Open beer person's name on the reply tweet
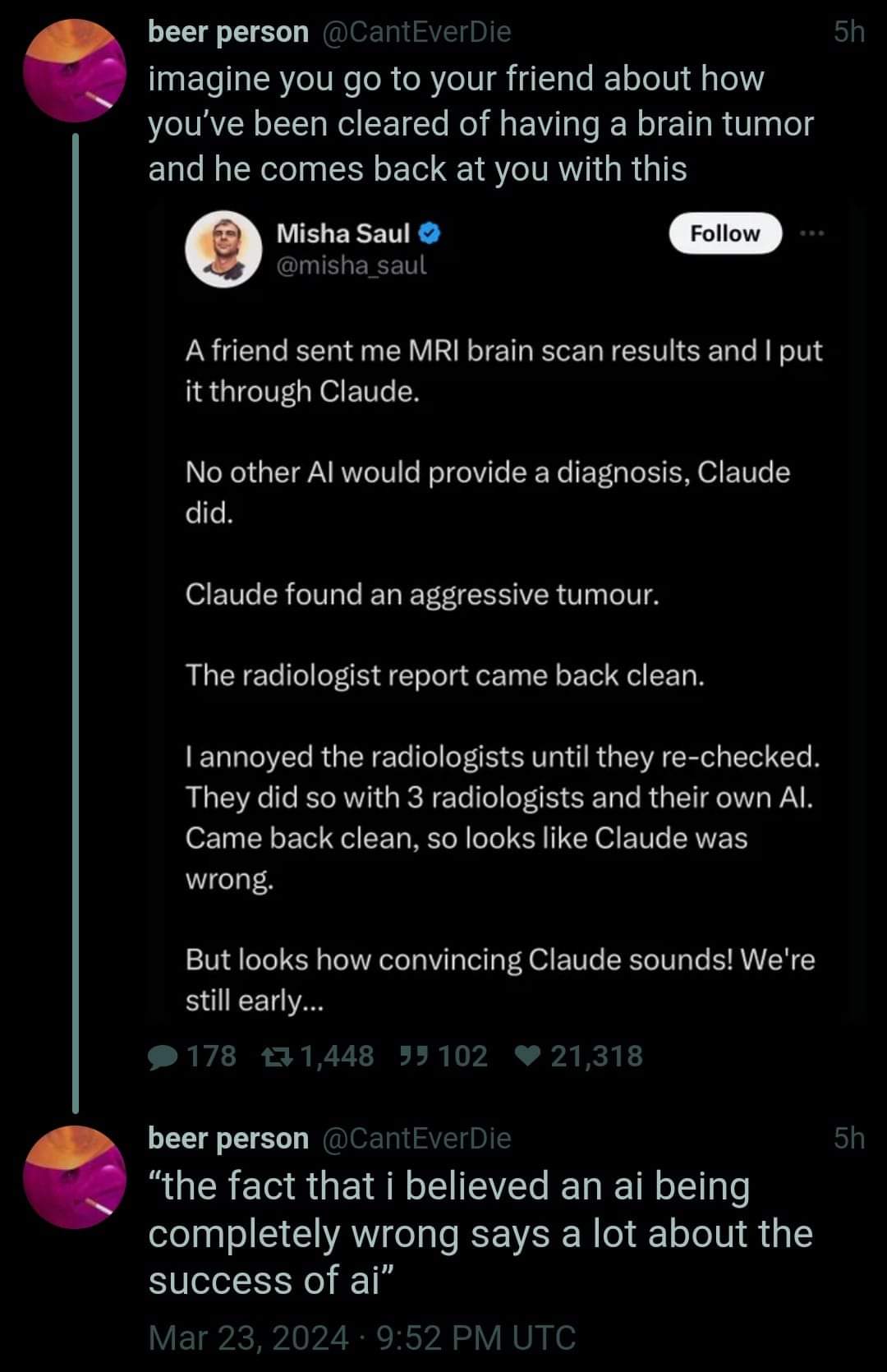Viewport: 887px width, 1372px height. (228, 1138)
